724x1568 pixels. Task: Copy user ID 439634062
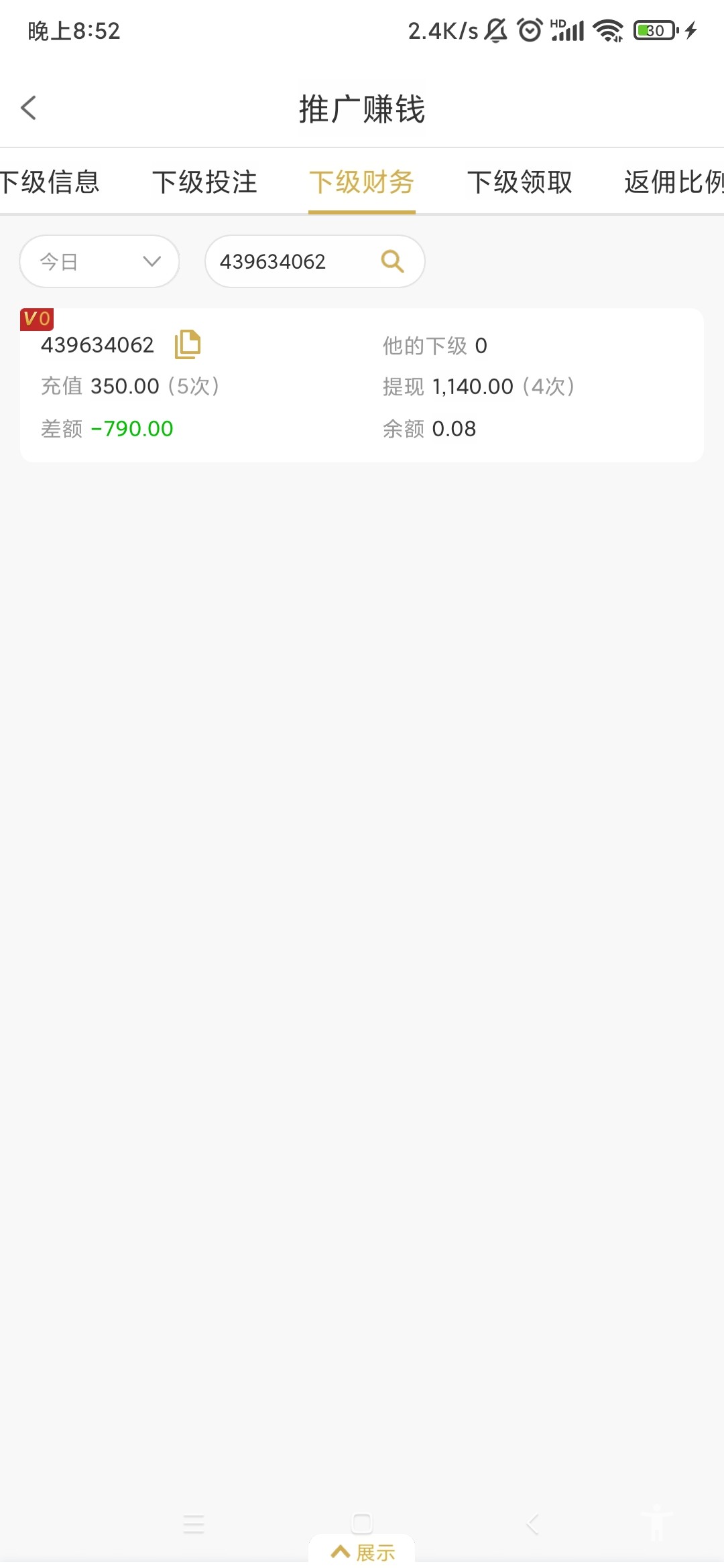[188, 344]
